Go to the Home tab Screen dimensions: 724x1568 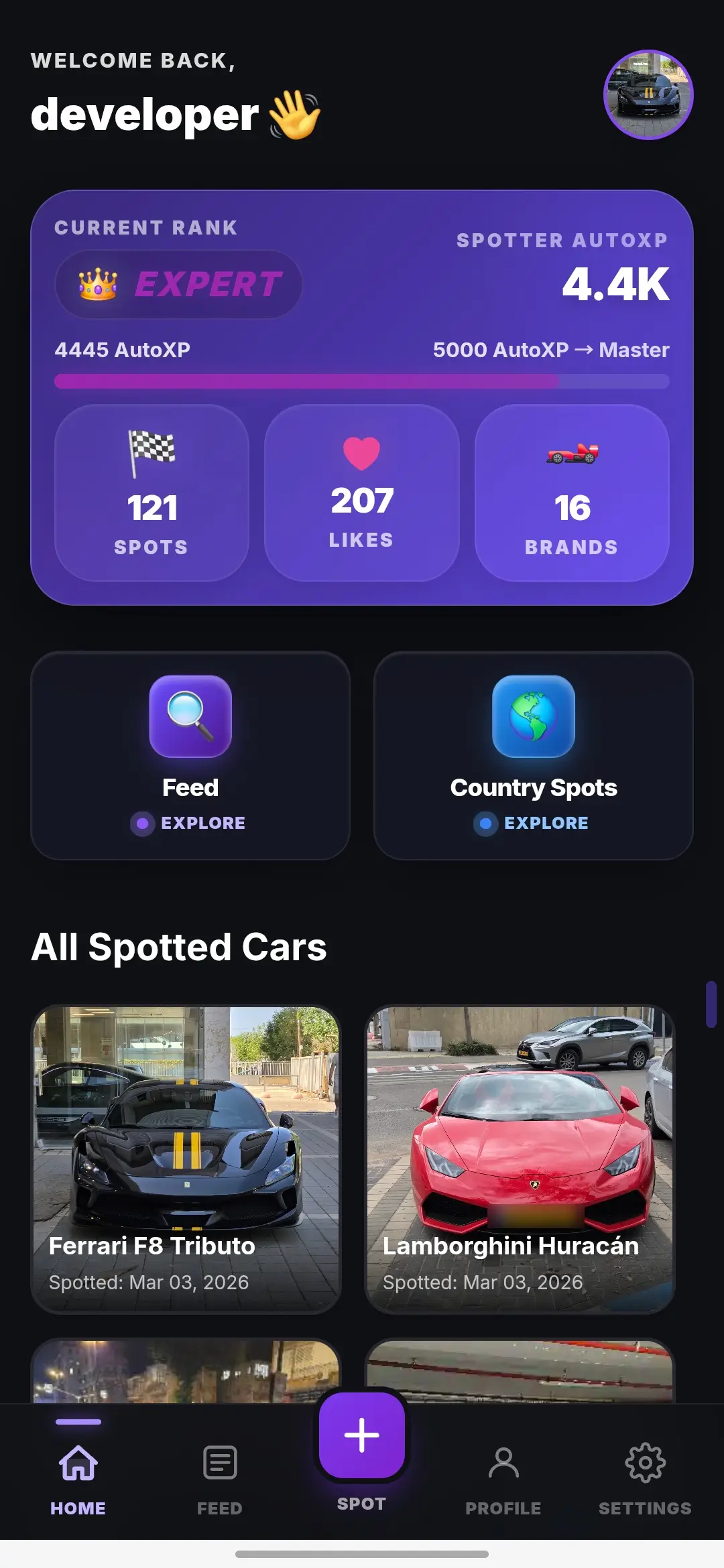pos(78,1475)
